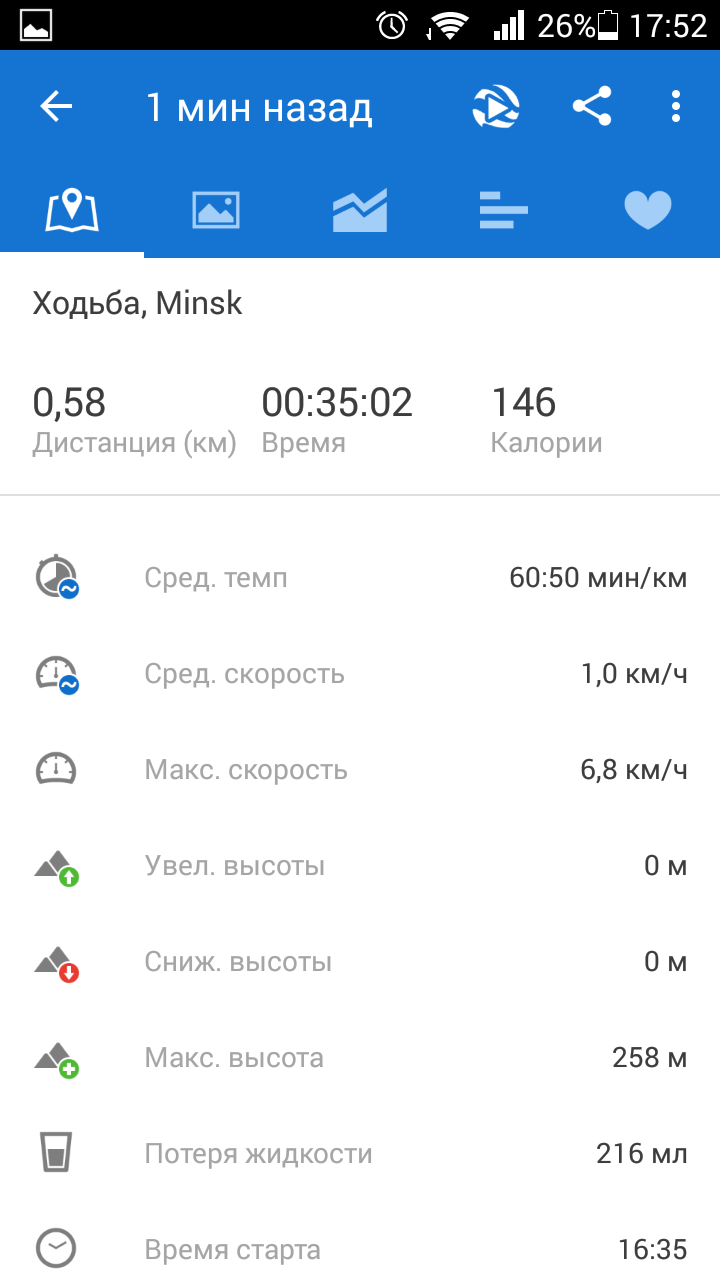Viewport: 720px width, 1280px height.
Task: Switch to the heart rate tab
Action: (x=647, y=210)
